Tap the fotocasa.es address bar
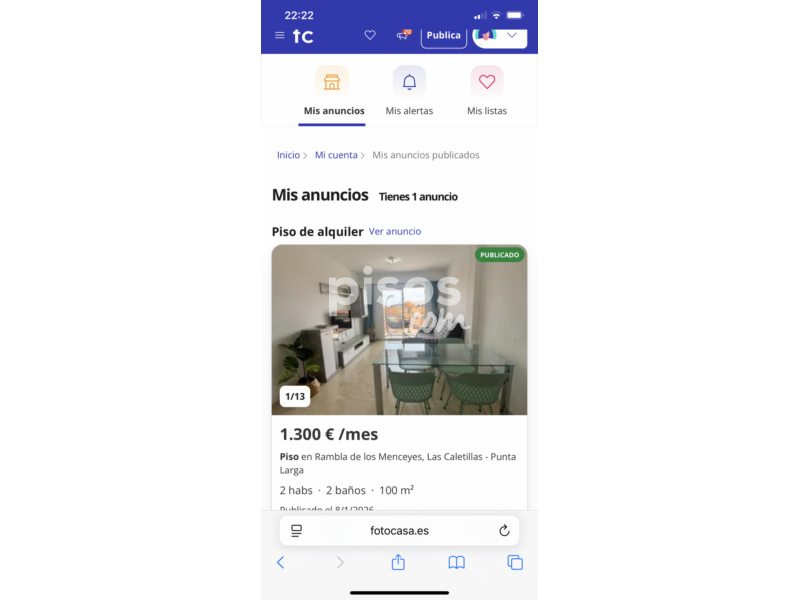Image resolution: width=800 pixels, height=600 pixels. [399, 530]
